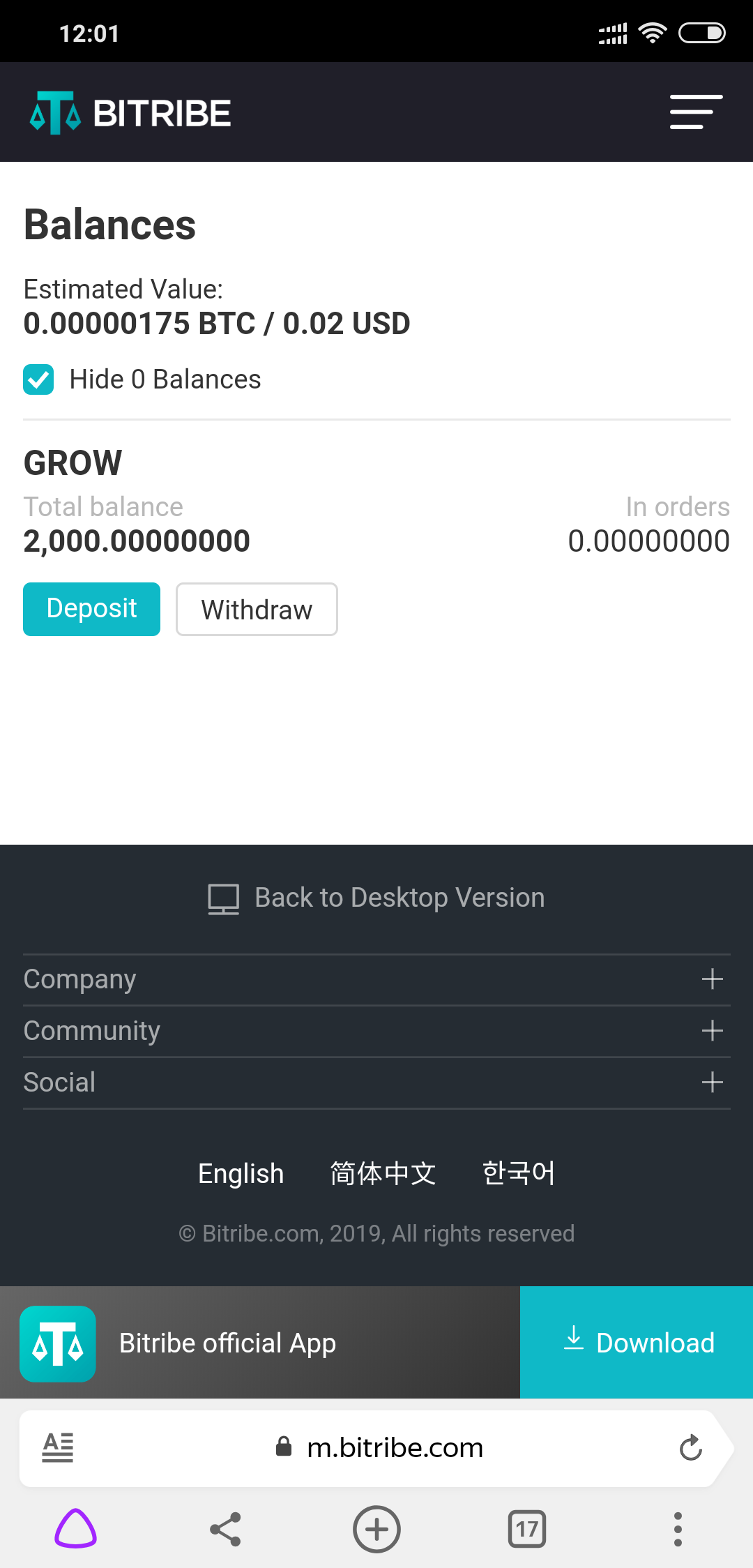The height and width of the screenshot is (1568, 753).
Task: Open the Alice assistant icon
Action: (x=75, y=1529)
